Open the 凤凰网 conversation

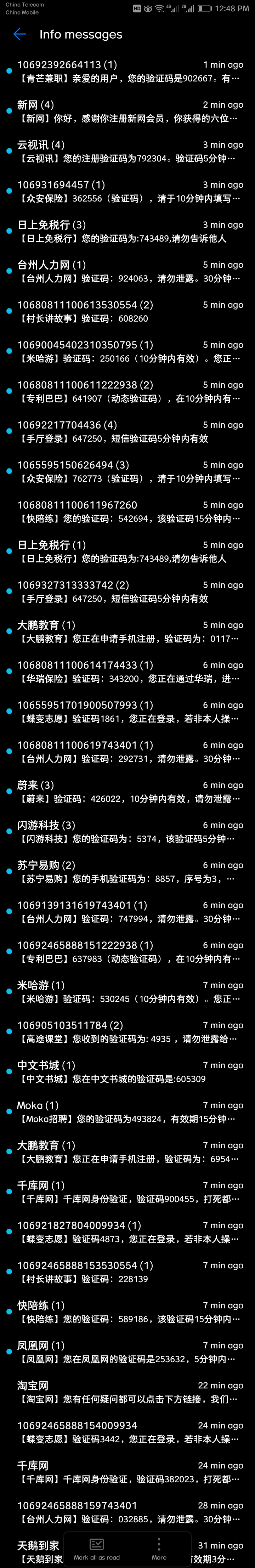point(127,1352)
